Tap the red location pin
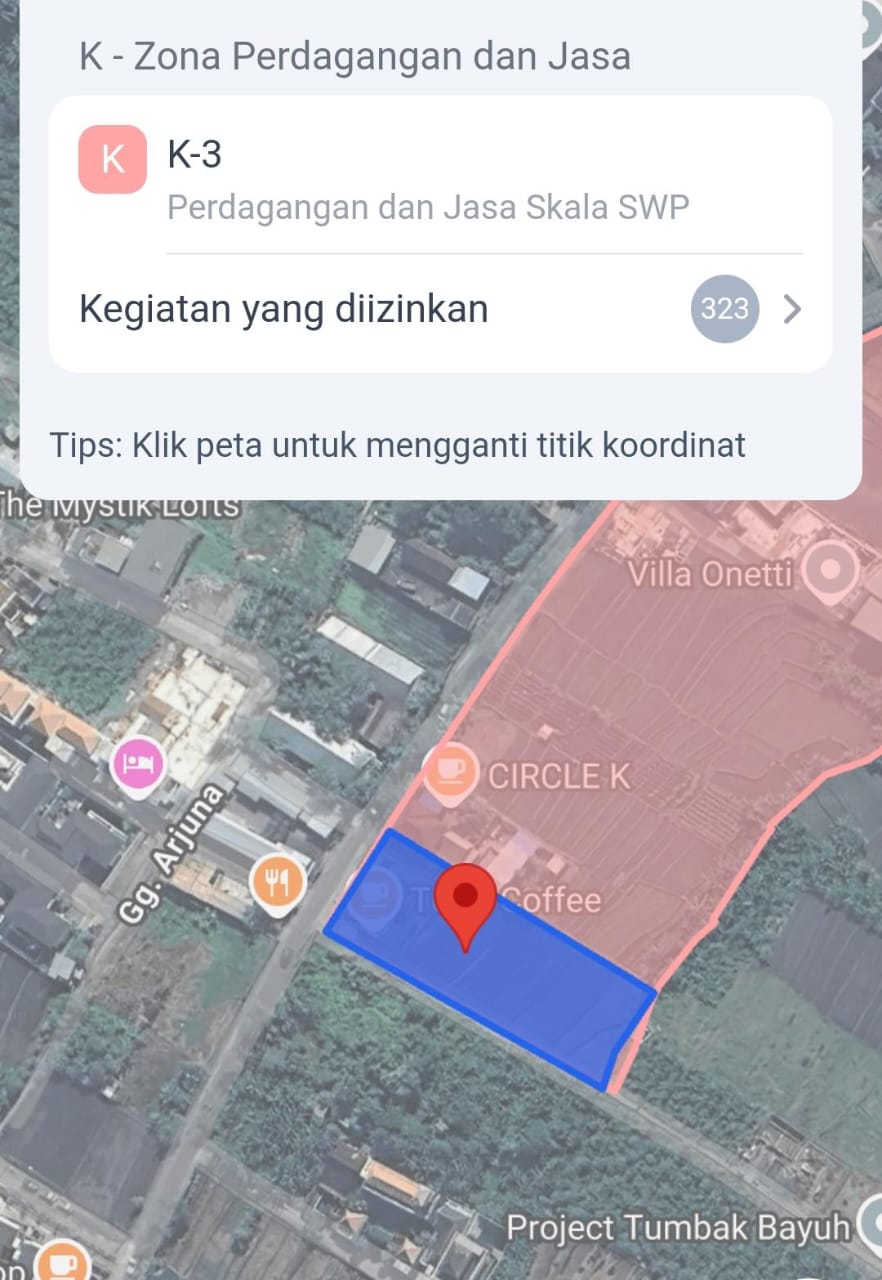 pos(465,899)
